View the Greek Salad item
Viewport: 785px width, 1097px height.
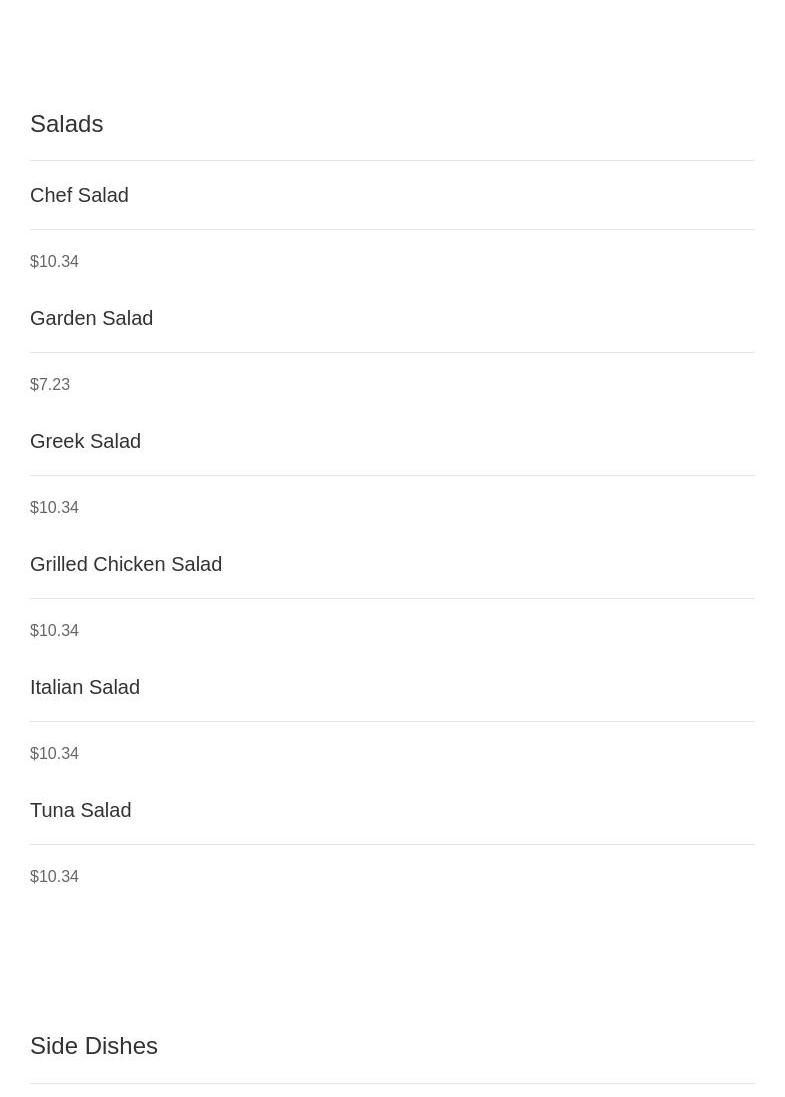85,441
